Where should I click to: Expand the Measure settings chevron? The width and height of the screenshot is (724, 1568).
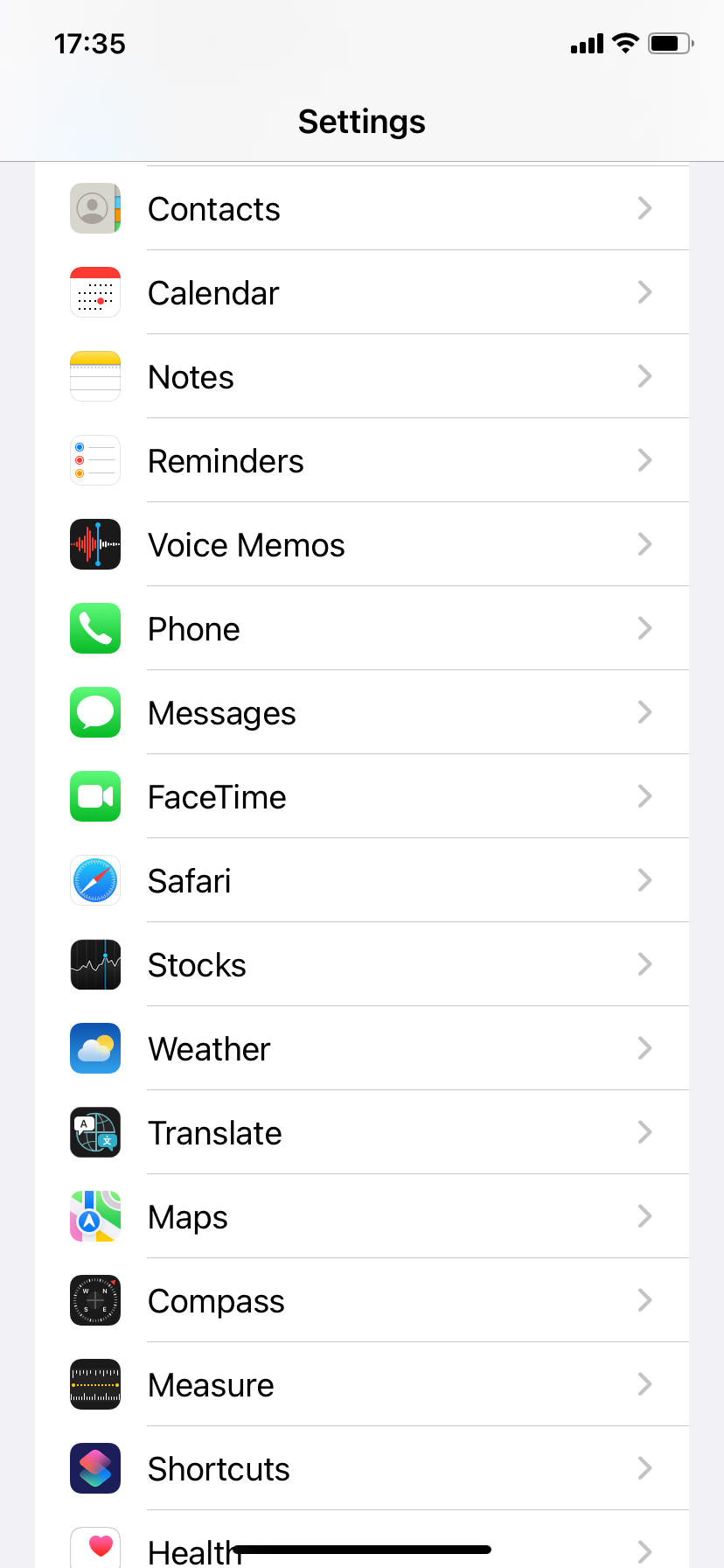click(644, 1384)
